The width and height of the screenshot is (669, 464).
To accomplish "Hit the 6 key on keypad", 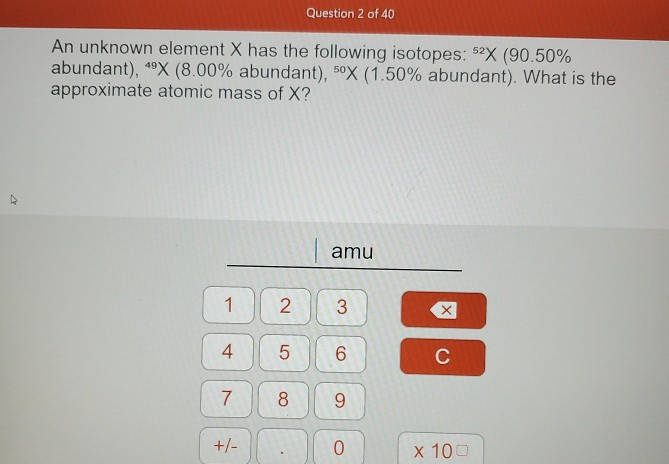I will (x=341, y=354).
